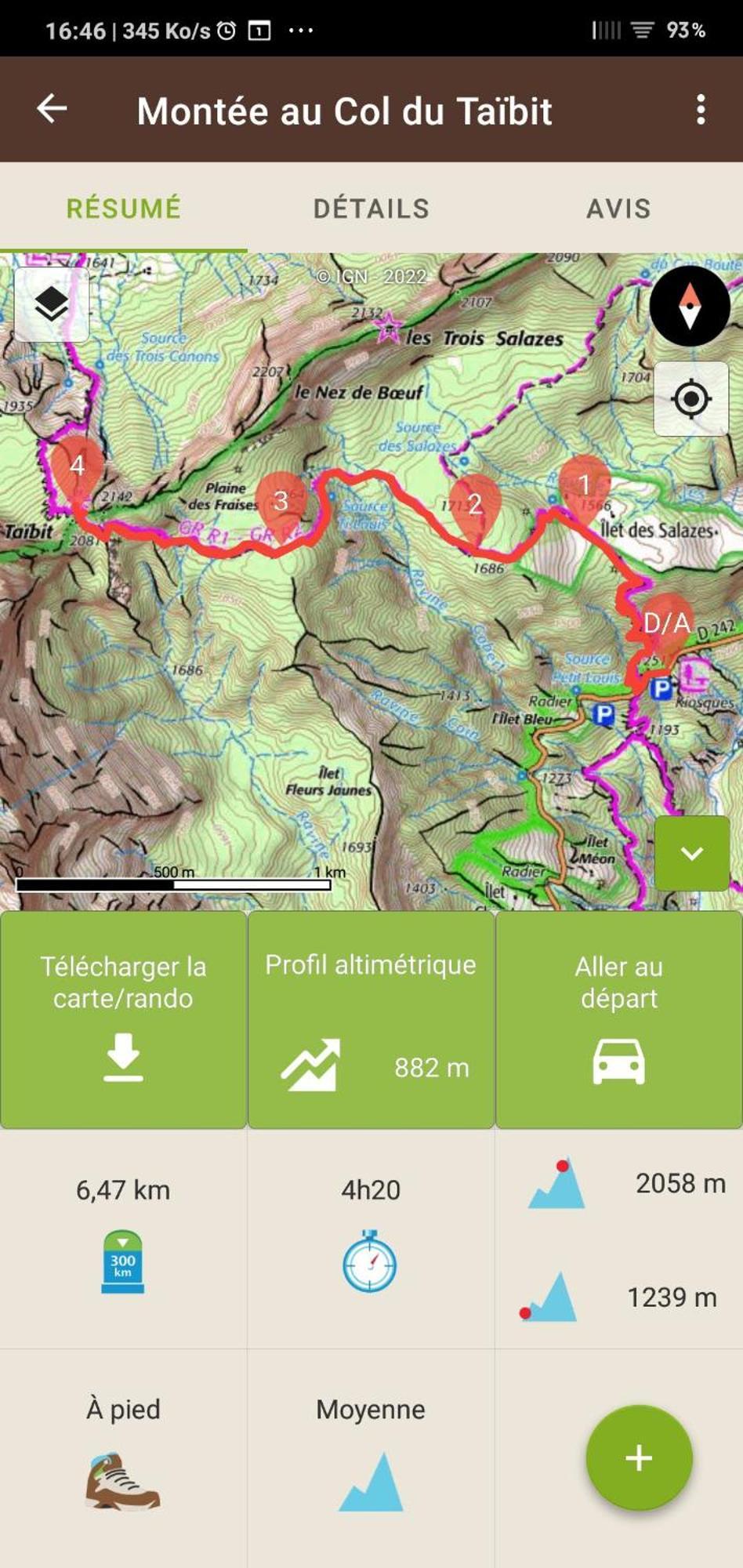Select waypoint marker 4 on the map
Viewport: 743px width, 1568px height.
(77, 466)
